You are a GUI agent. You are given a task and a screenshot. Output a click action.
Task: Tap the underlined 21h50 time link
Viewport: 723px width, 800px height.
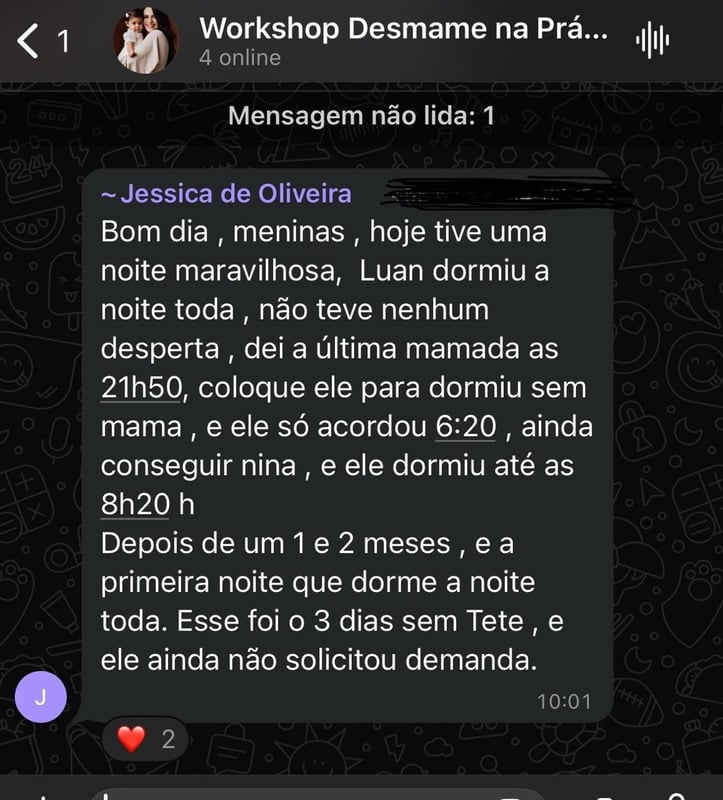[141, 387]
